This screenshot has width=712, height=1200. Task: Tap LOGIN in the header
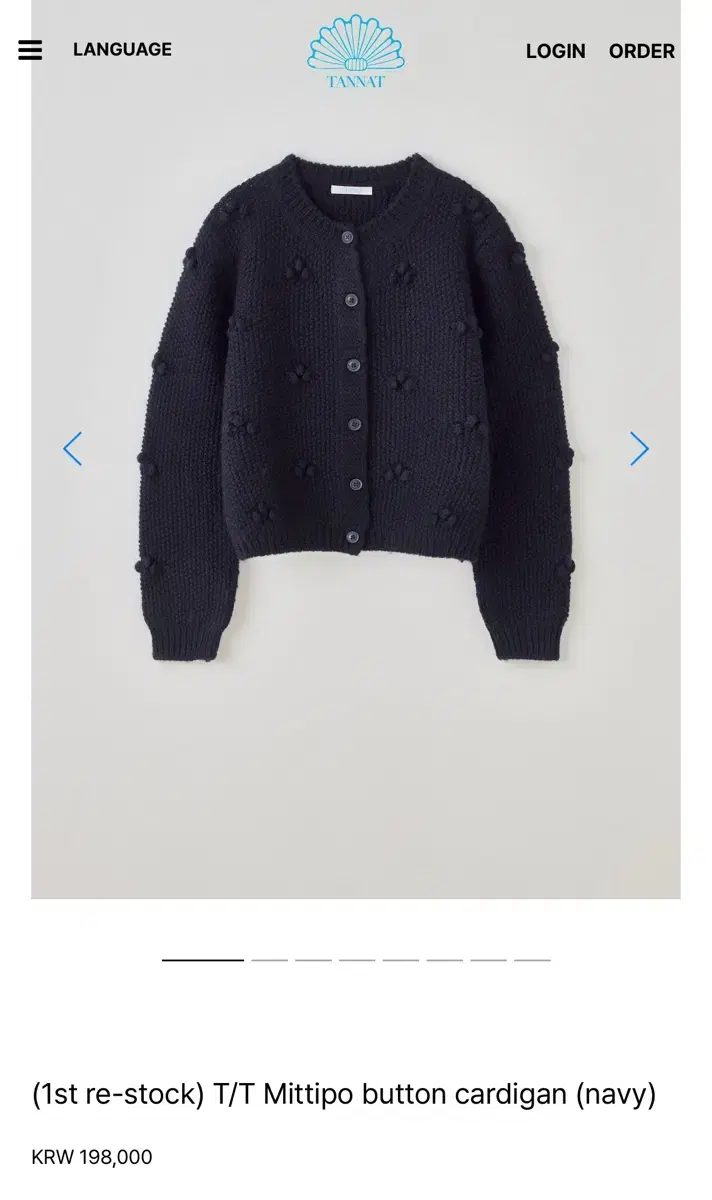click(x=555, y=51)
